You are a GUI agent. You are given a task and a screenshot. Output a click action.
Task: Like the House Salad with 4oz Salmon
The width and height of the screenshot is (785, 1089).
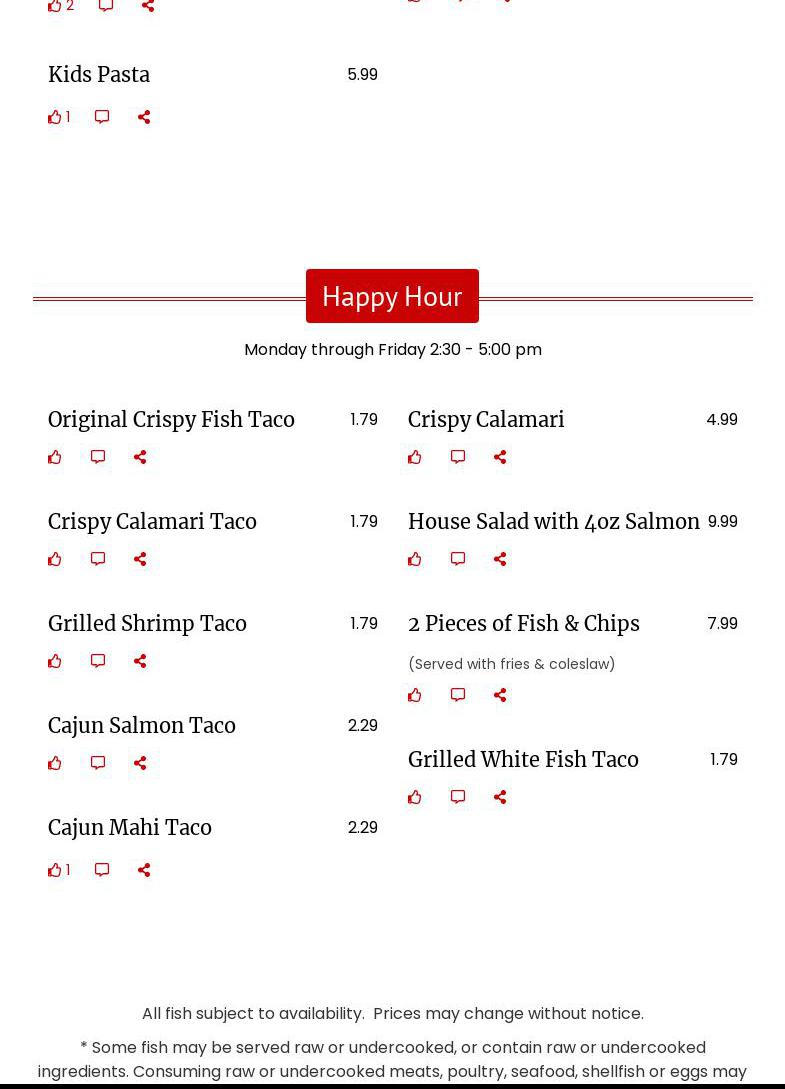click(415, 559)
